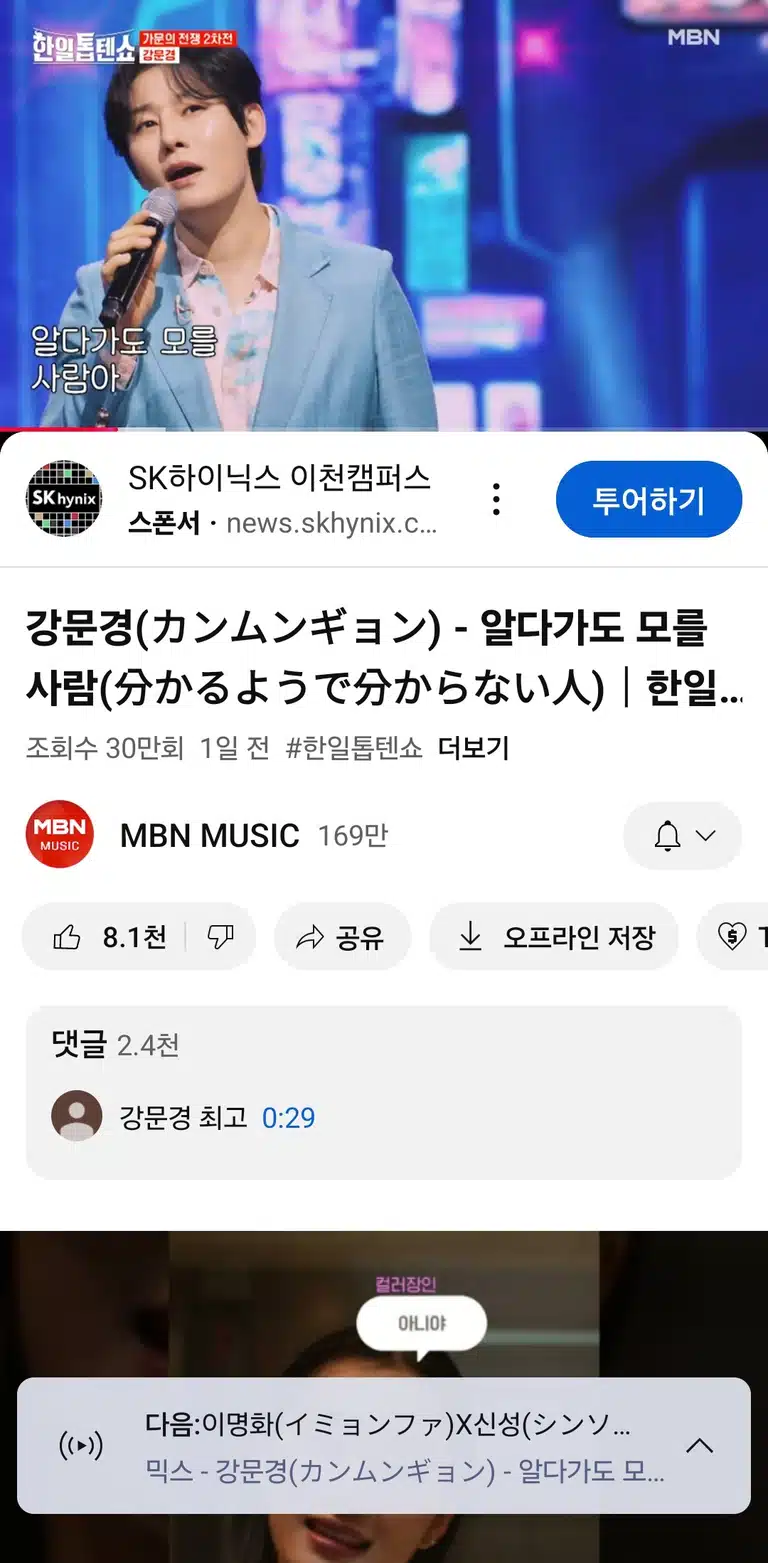Expand video description with 더보기

(474, 748)
